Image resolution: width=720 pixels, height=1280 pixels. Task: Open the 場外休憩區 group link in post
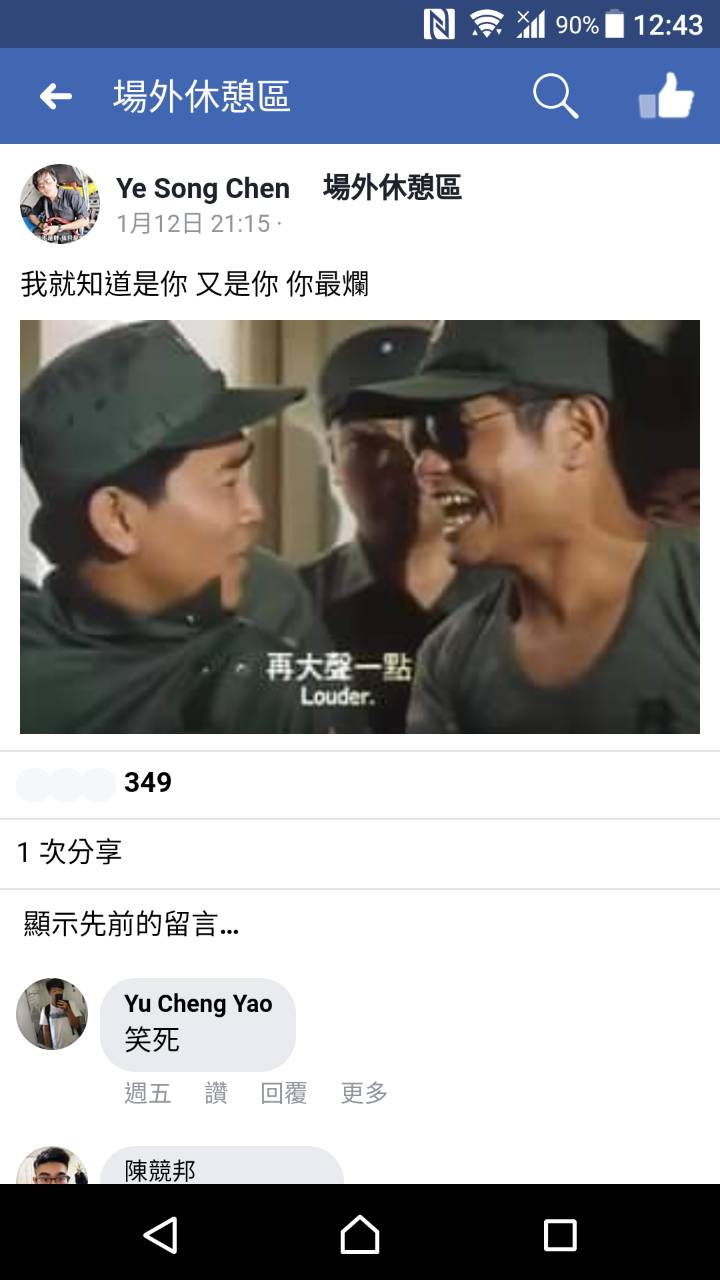pyautogui.click(x=392, y=188)
